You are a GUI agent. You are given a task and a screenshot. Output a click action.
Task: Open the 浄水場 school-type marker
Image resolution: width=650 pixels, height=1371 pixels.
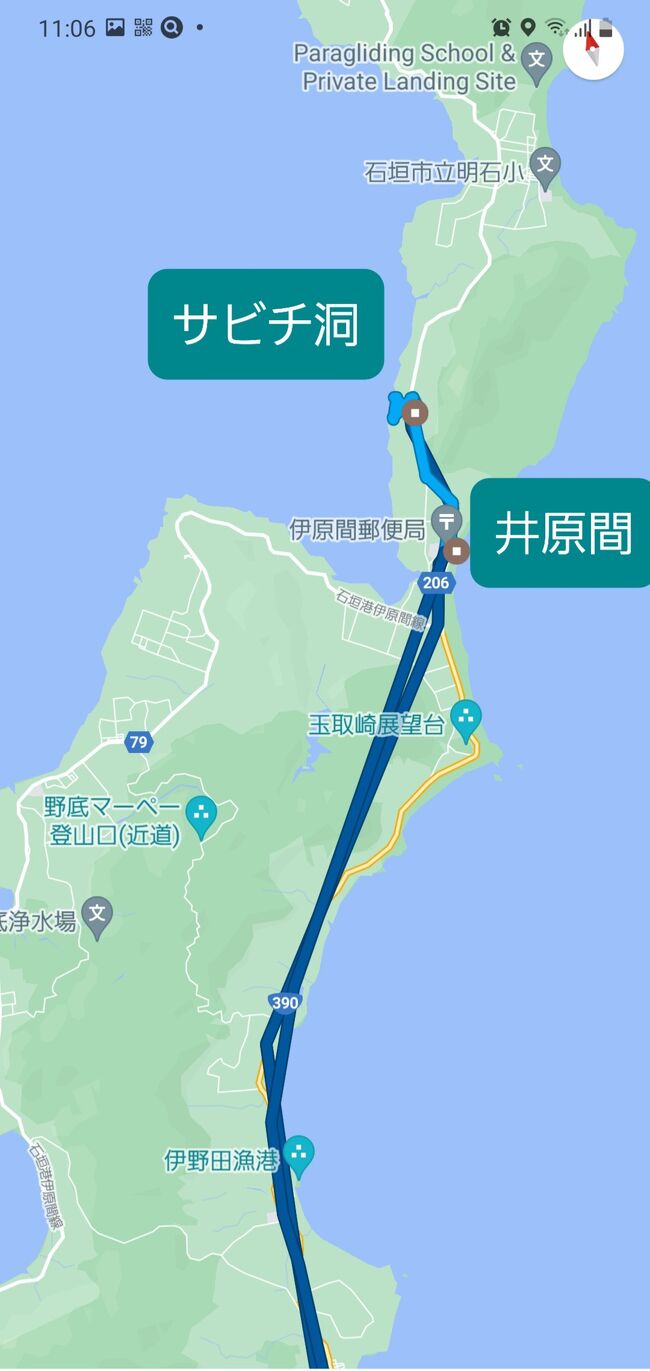click(x=97, y=914)
